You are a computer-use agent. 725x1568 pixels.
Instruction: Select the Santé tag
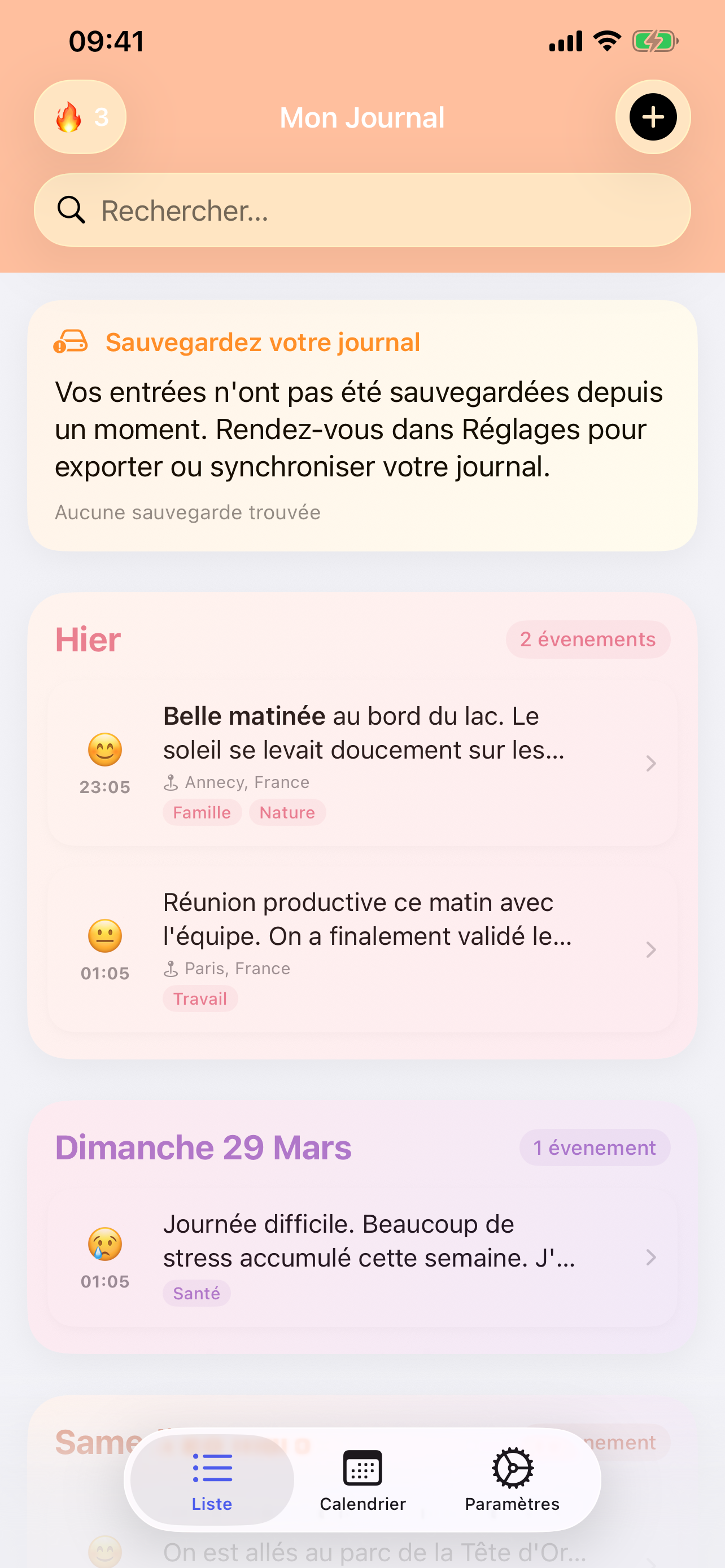click(196, 1293)
